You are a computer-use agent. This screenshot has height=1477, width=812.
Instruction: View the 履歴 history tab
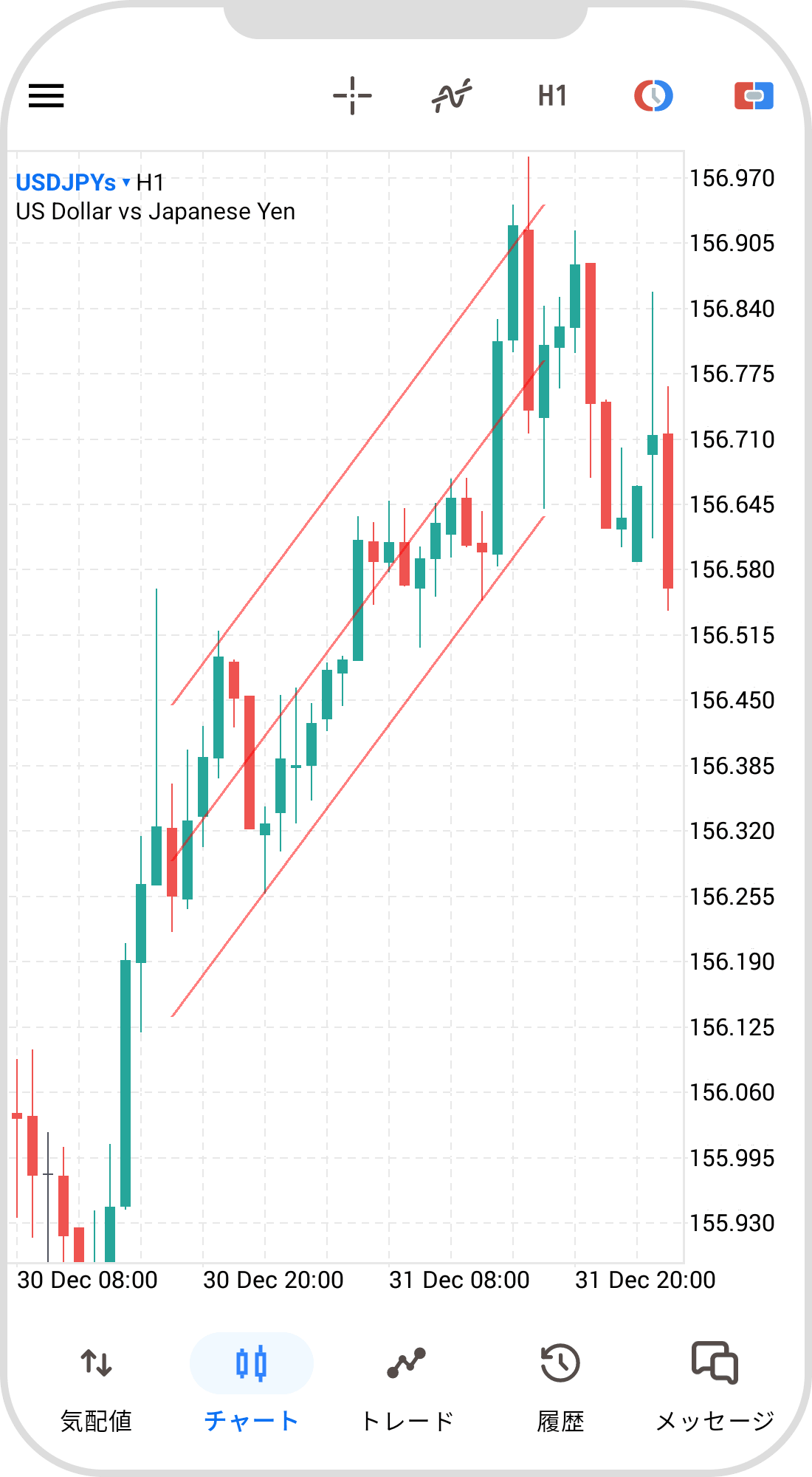coord(560,1386)
